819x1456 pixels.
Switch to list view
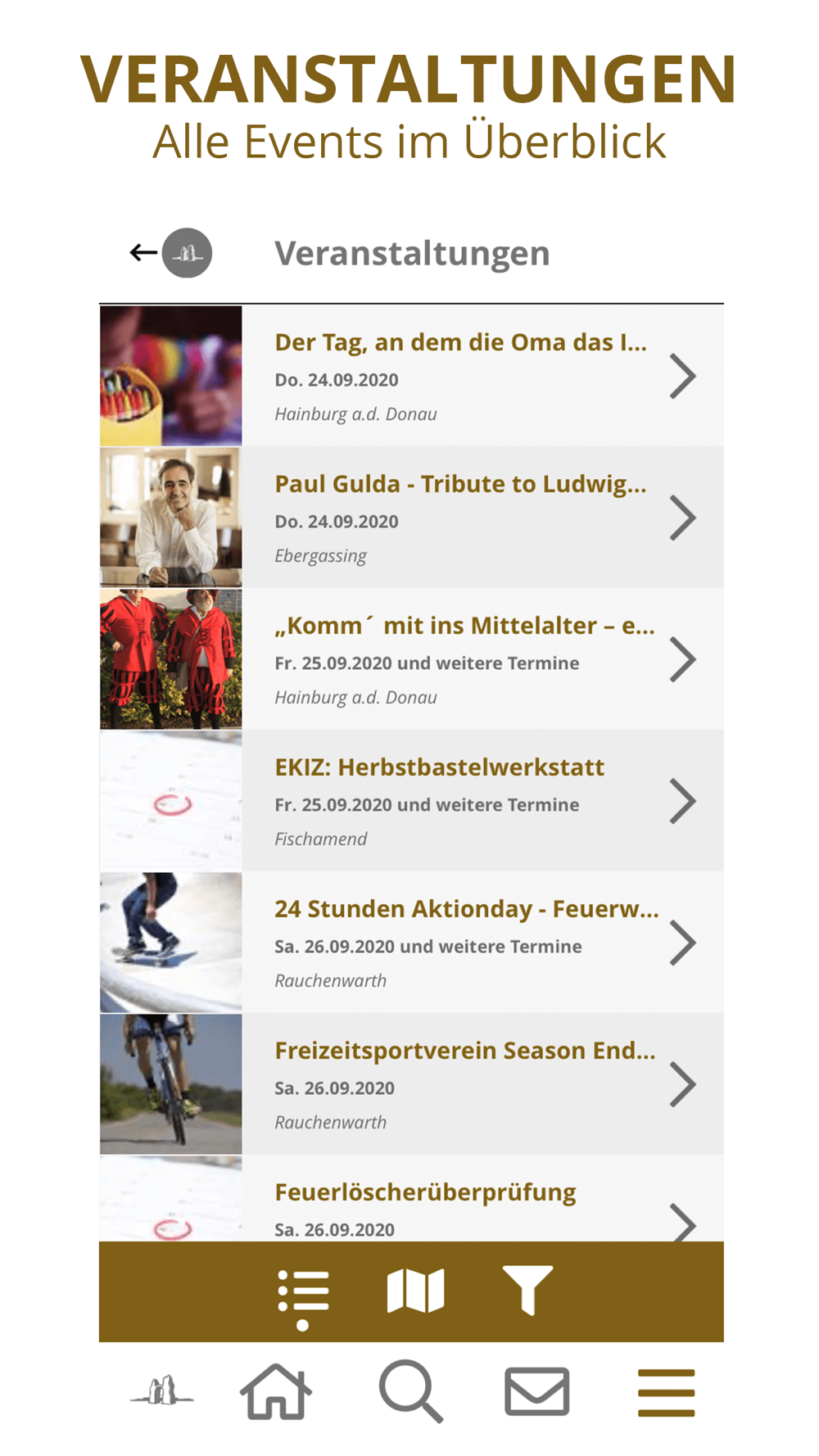pyautogui.click(x=303, y=1292)
